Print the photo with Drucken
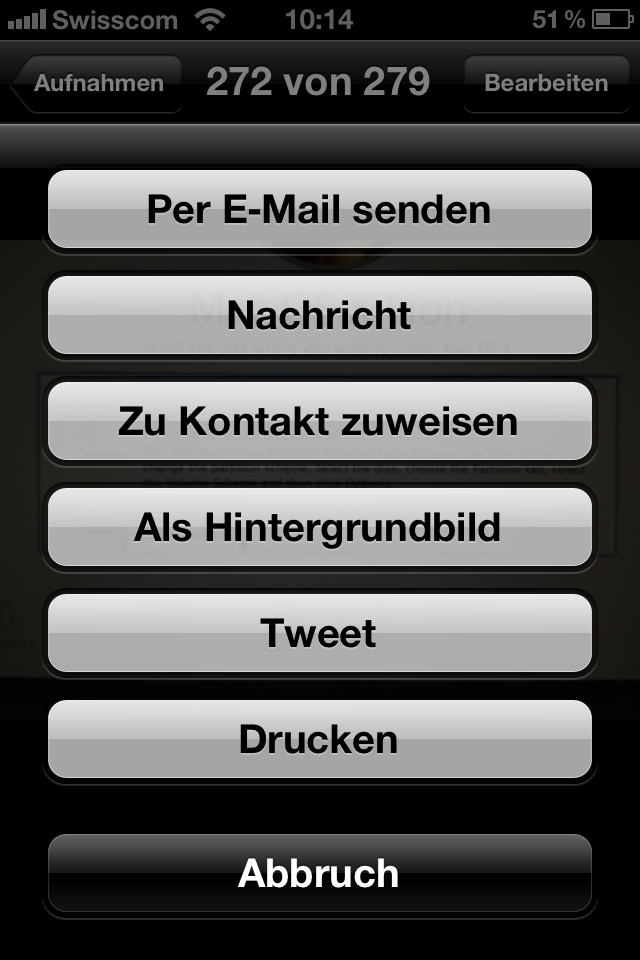Viewport: 640px width, 960px height. click(x=320, y=740)
